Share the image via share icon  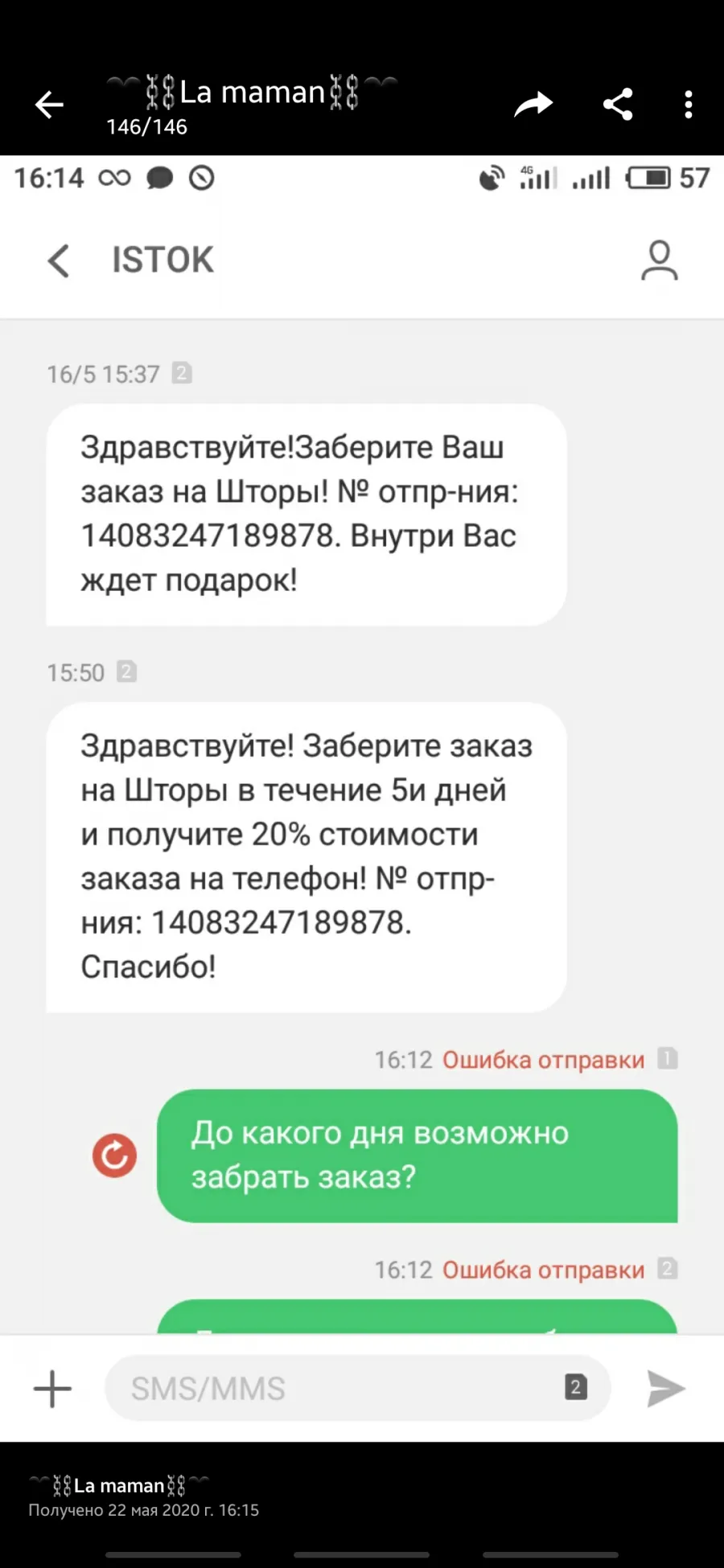618,105
